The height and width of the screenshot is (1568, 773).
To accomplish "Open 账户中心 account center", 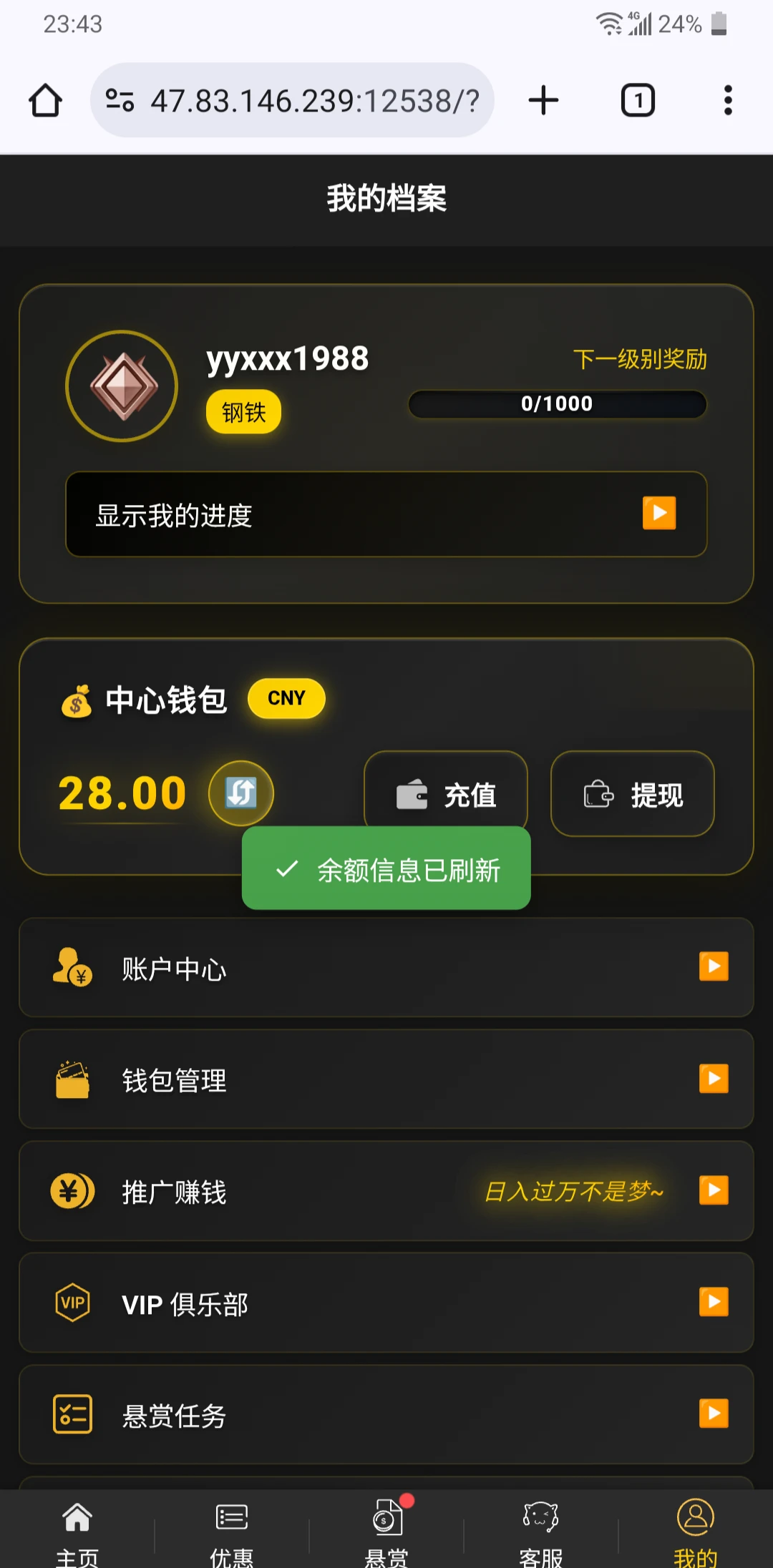I will point(386,968).
